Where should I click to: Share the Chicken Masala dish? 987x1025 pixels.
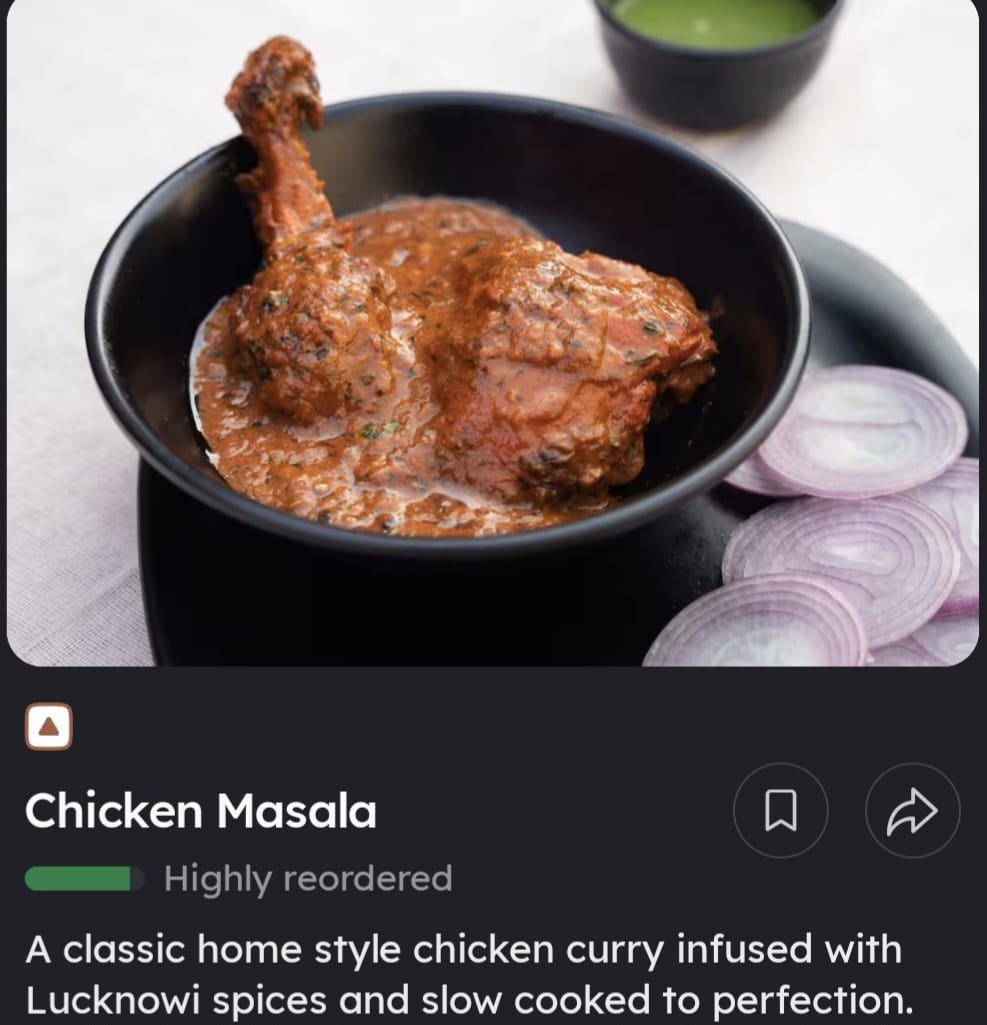(912, 810)
